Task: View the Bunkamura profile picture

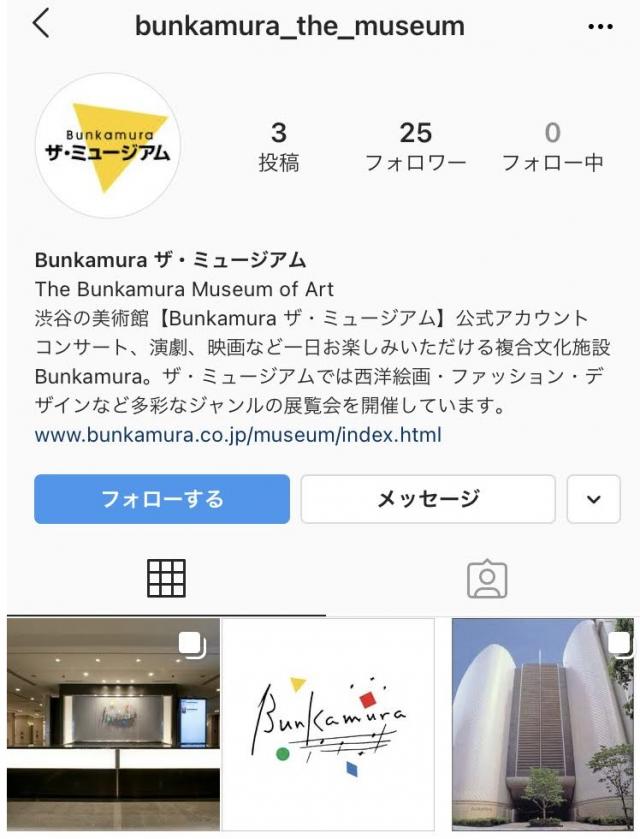Action: pos(108,146)
